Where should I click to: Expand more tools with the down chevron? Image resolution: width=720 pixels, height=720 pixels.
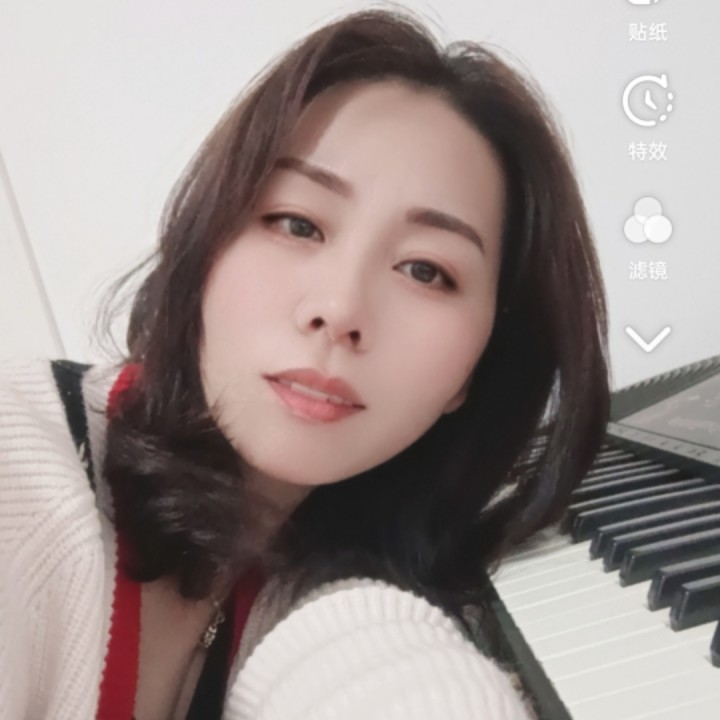(x=647, y=339)
